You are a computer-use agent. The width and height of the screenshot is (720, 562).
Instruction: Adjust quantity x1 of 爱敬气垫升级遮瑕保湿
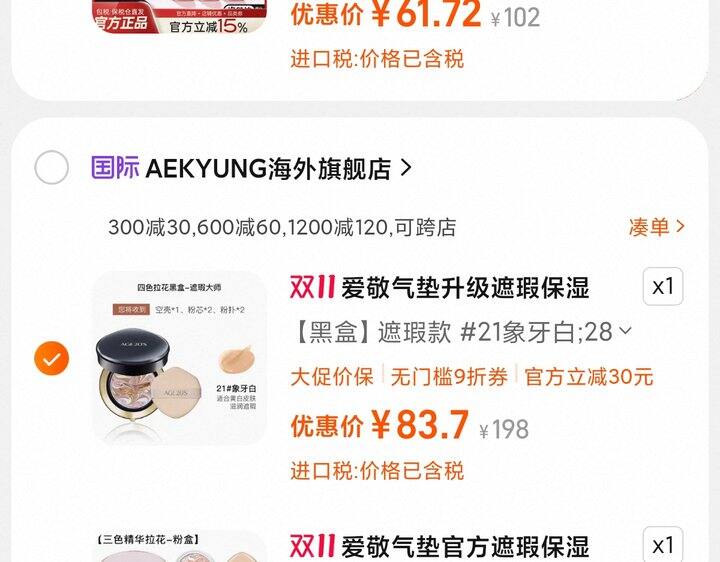tap(663, 287)
